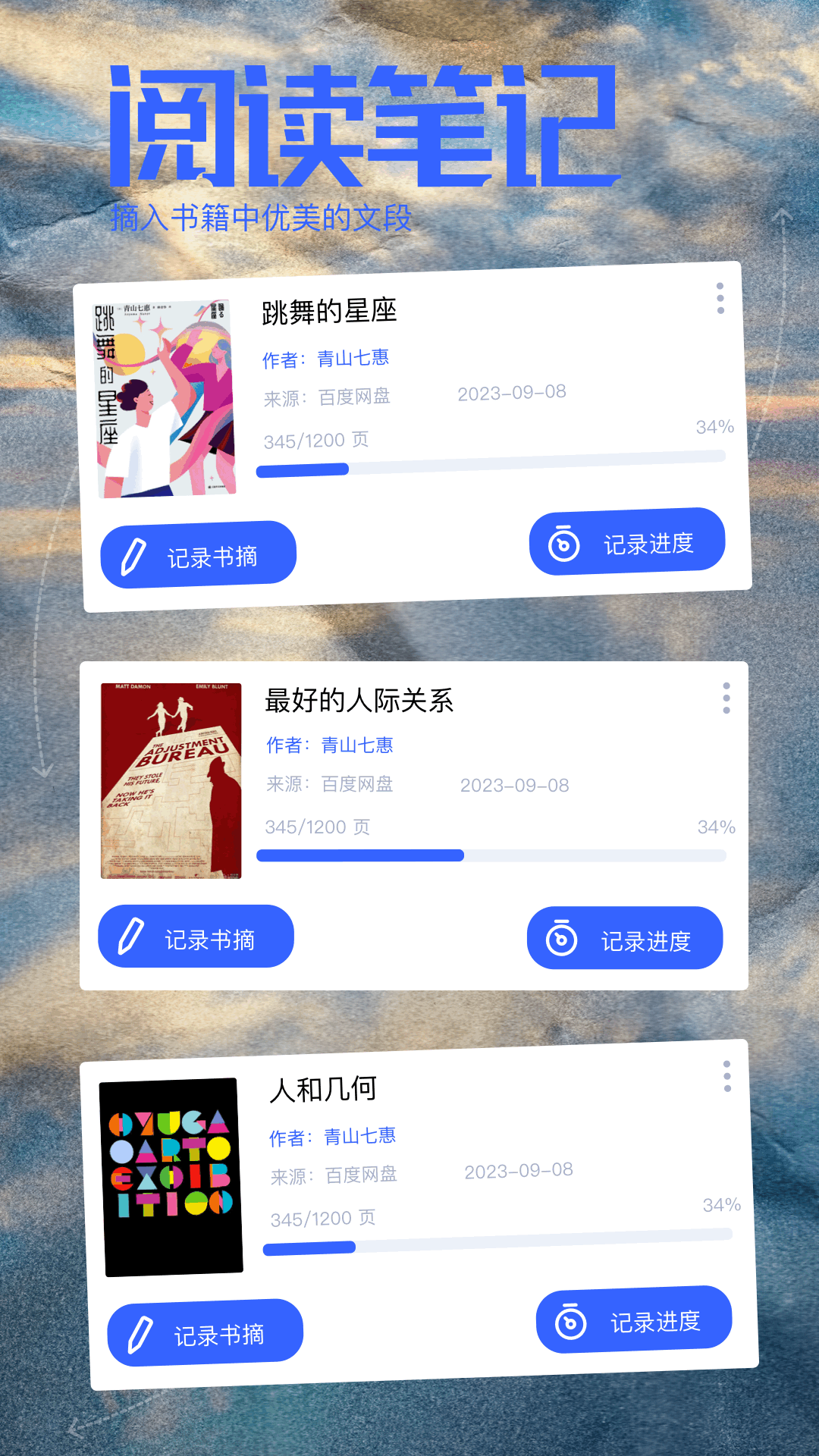
Task: Open the three-dot menu on 跳舞的星座 card
Action: point(719,299)
